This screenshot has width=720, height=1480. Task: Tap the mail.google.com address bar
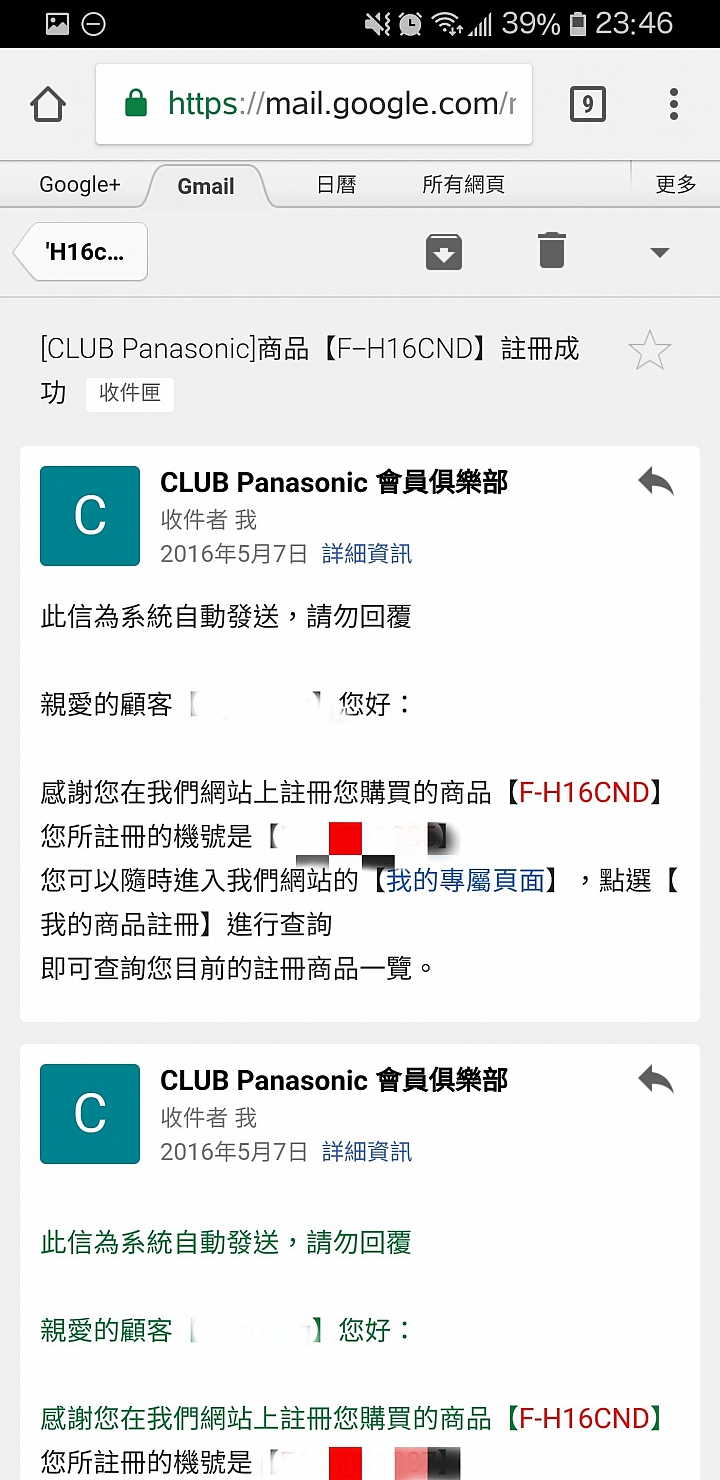click(314, 104)
